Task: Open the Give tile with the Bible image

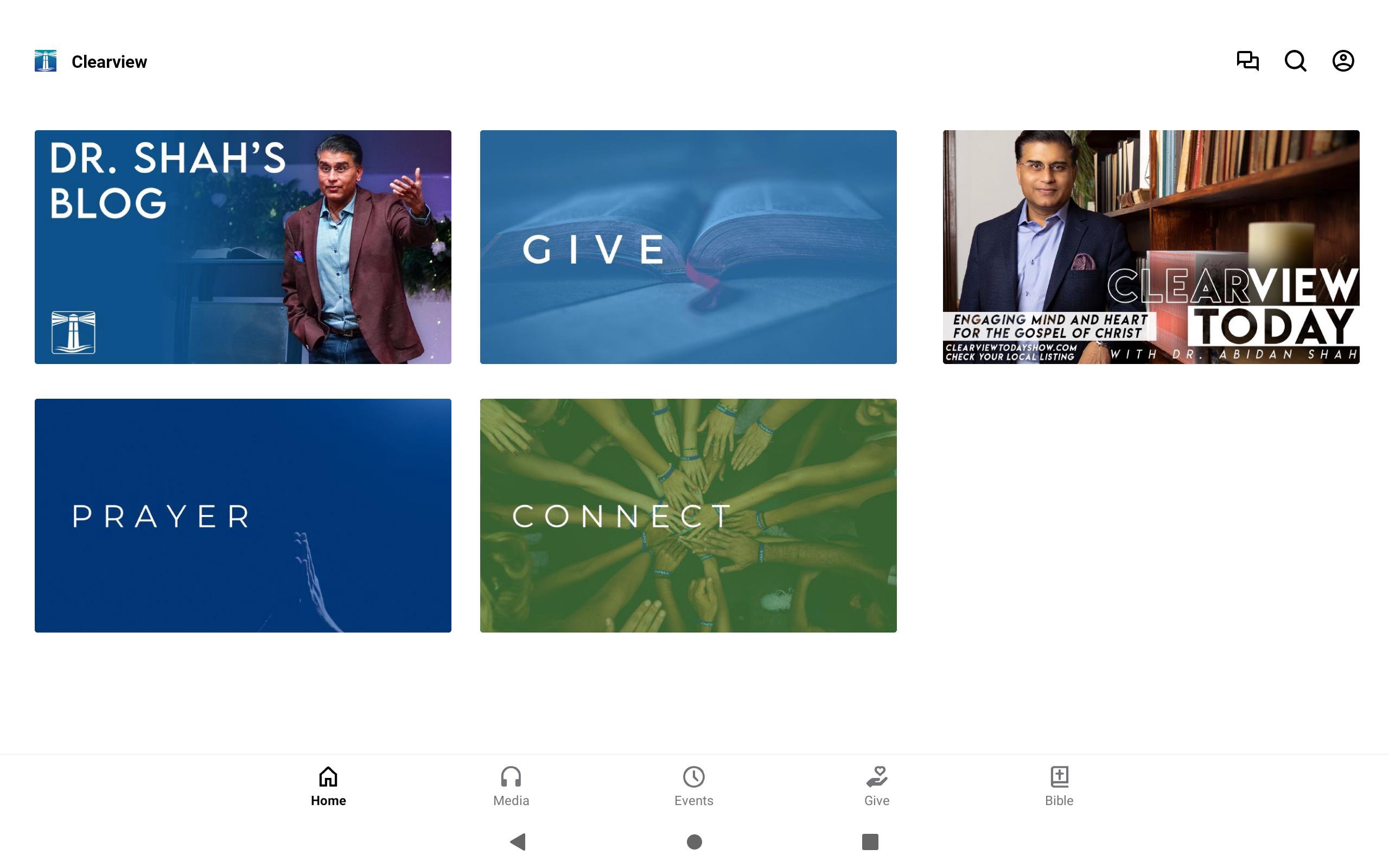Action: click(x=688, y=247)
